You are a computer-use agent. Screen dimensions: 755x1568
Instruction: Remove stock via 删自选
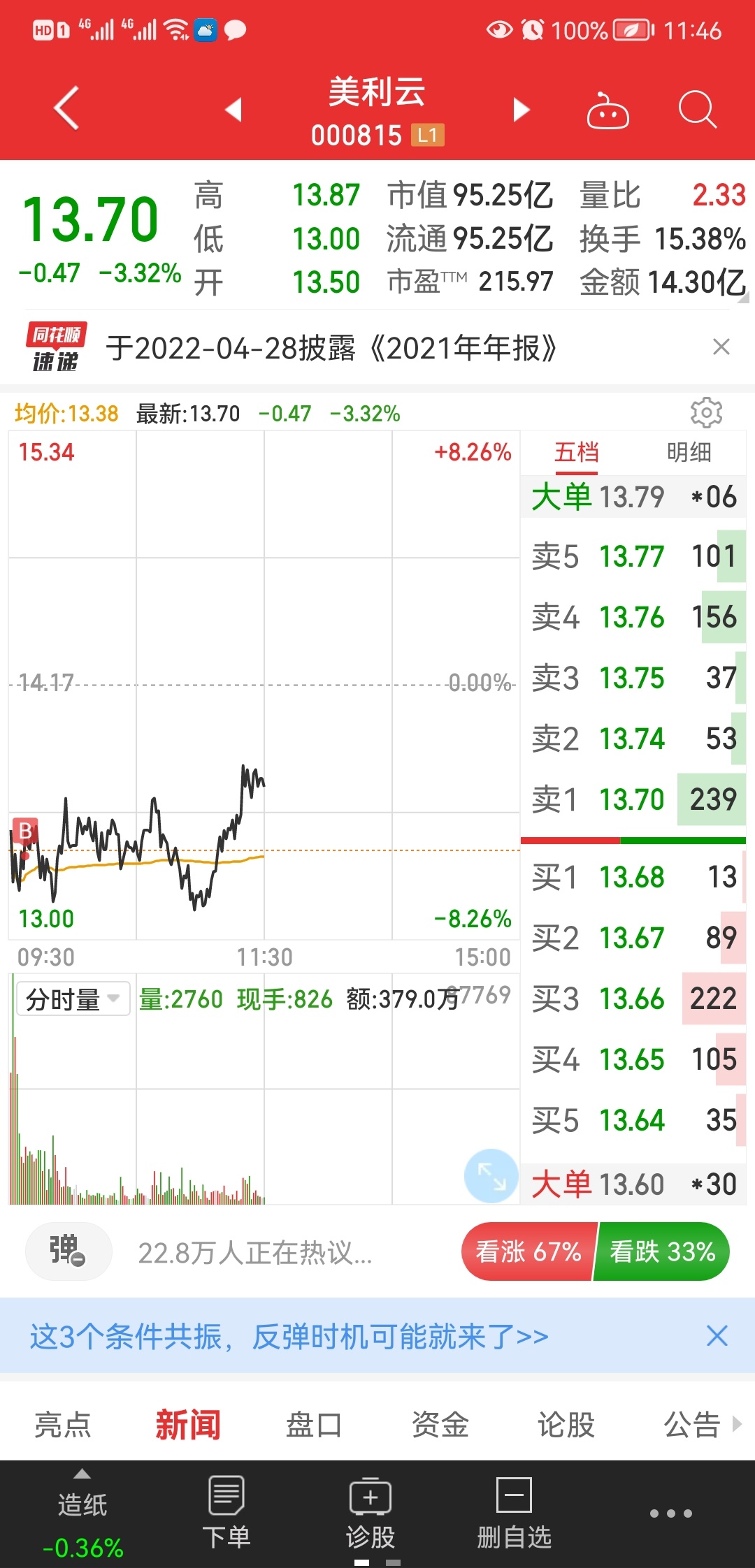pos(514,1513)
